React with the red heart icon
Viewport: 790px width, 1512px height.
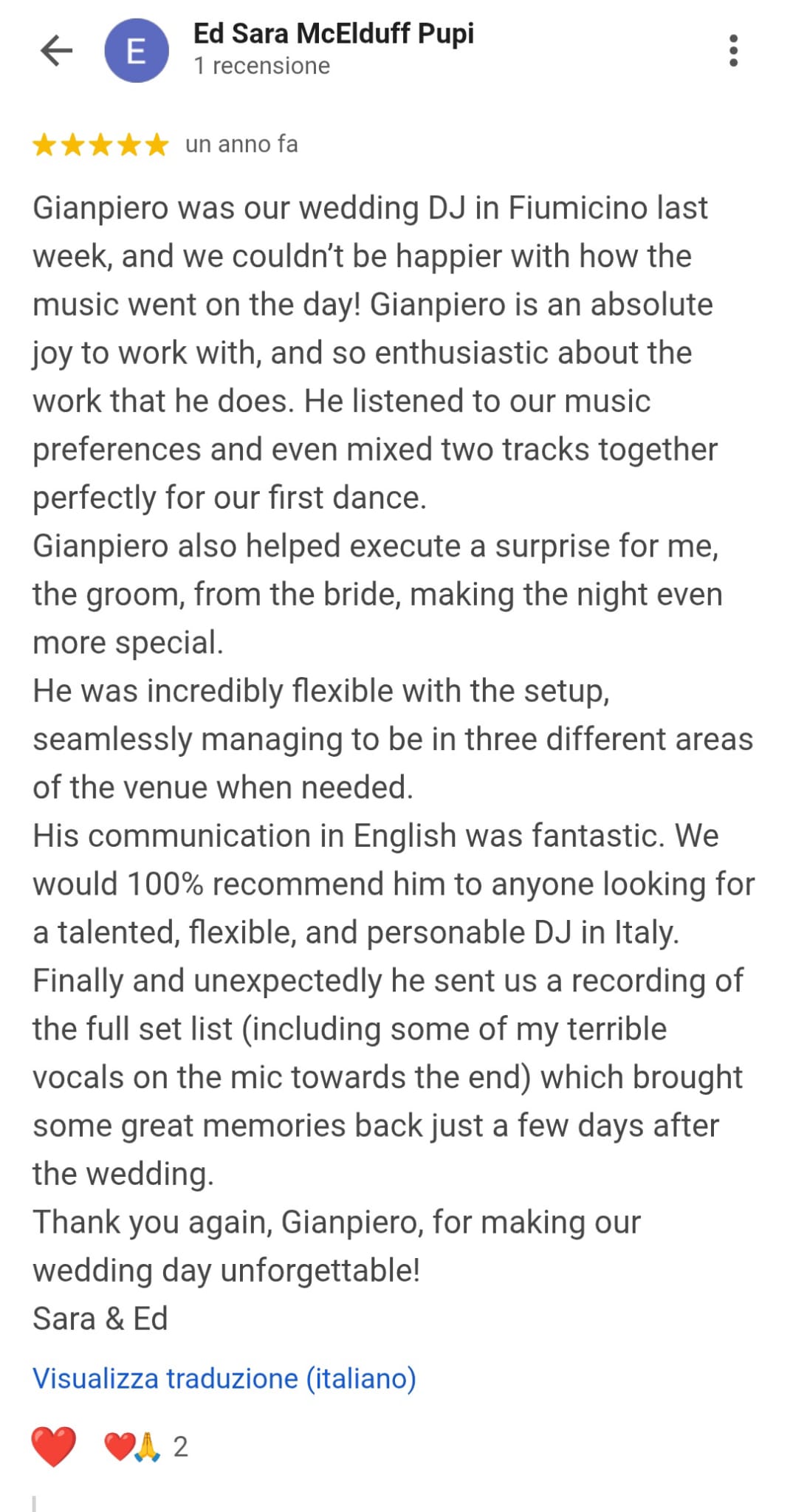pos(53,1446)
